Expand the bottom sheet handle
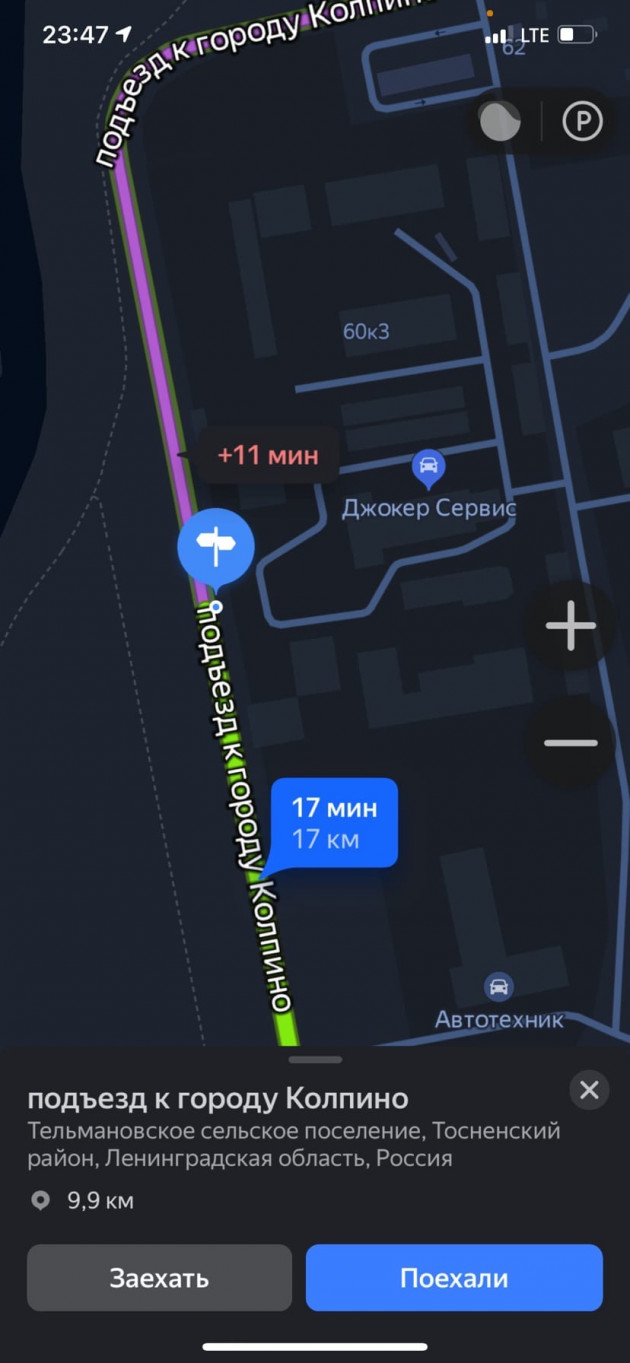This screenshot has height=1363, width=630. pos(315,1060)
